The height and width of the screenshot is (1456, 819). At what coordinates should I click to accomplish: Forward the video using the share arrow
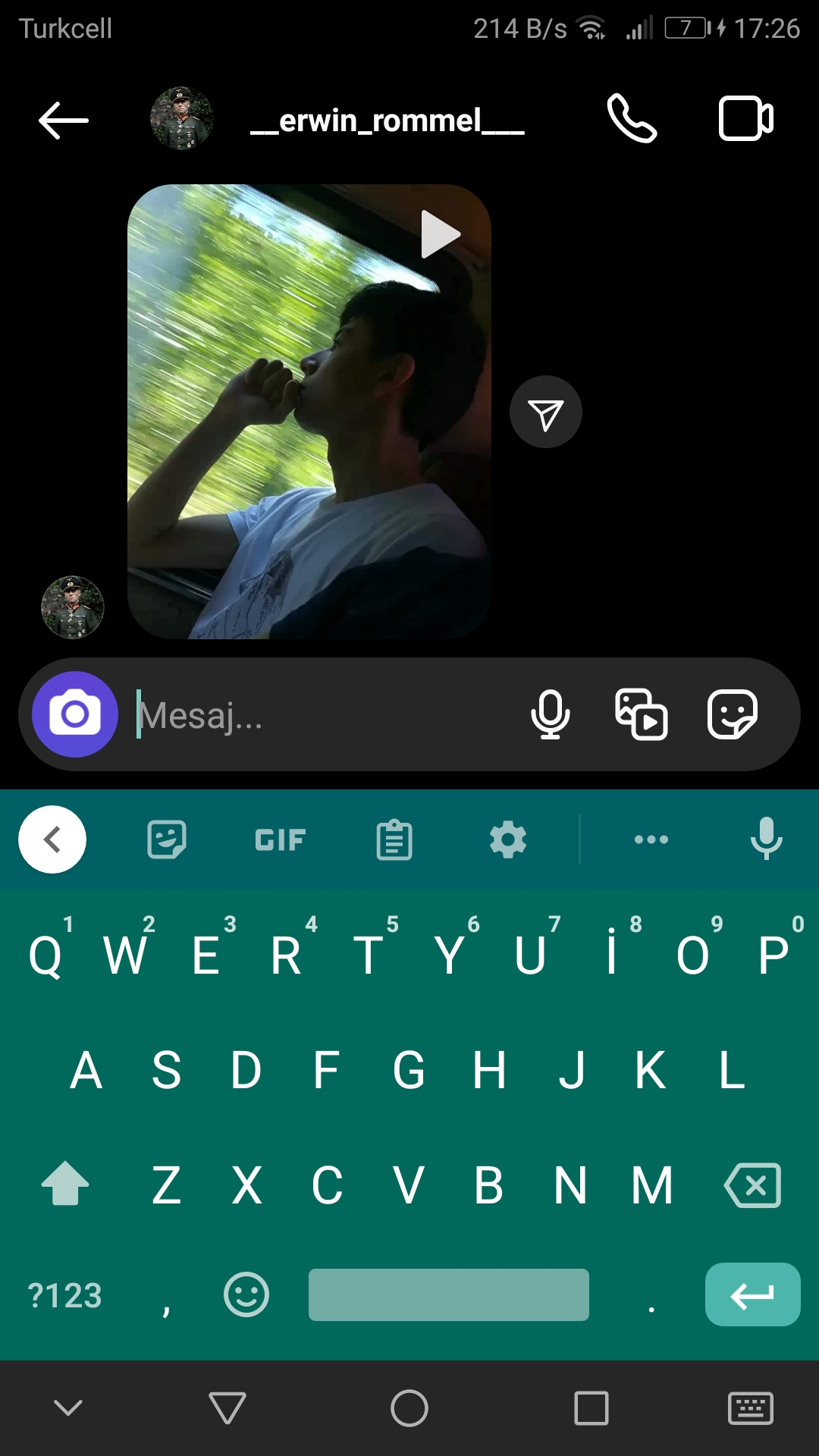[x=545, y=412]
